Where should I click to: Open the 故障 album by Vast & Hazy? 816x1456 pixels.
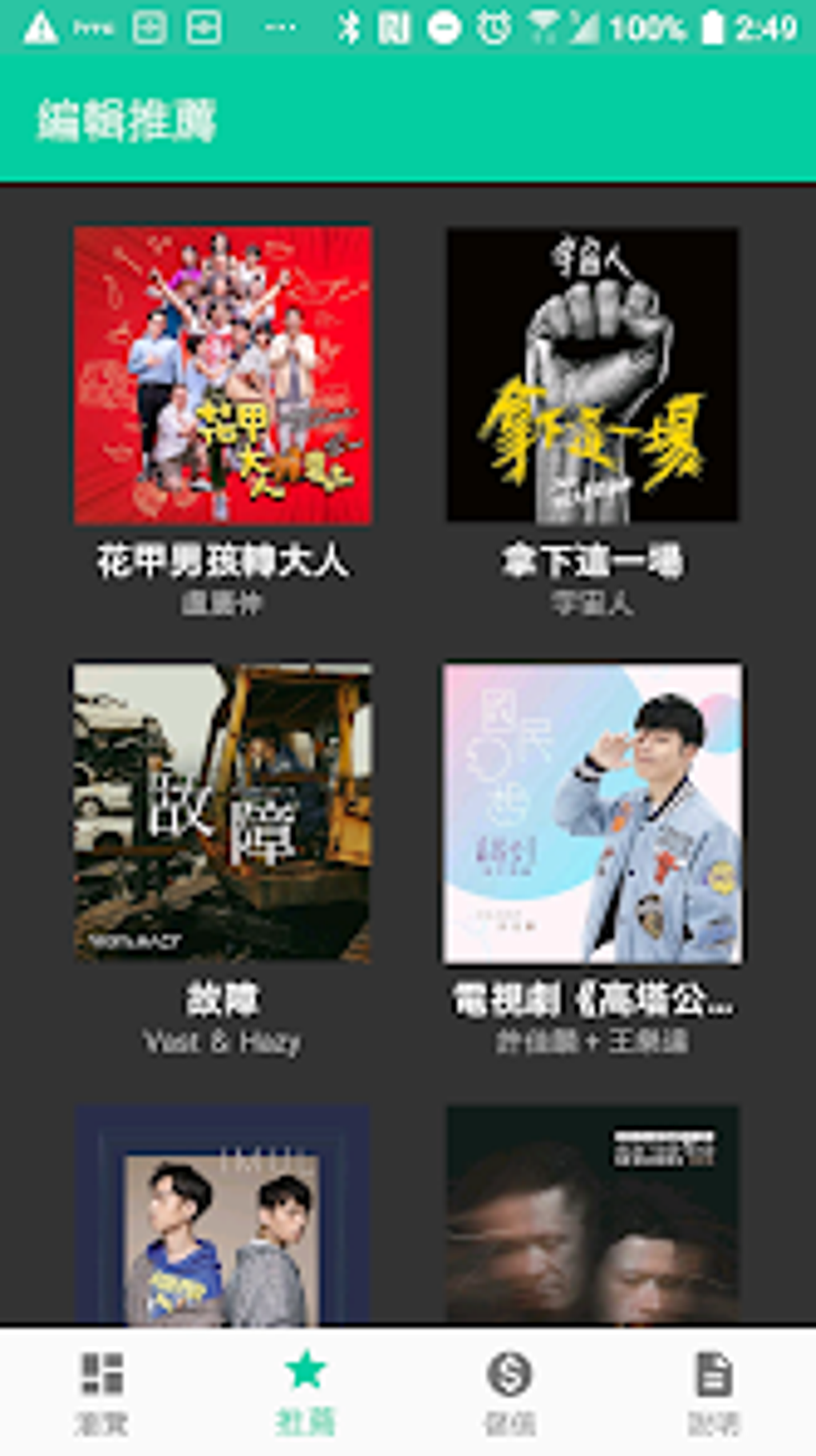click(222, 812)
